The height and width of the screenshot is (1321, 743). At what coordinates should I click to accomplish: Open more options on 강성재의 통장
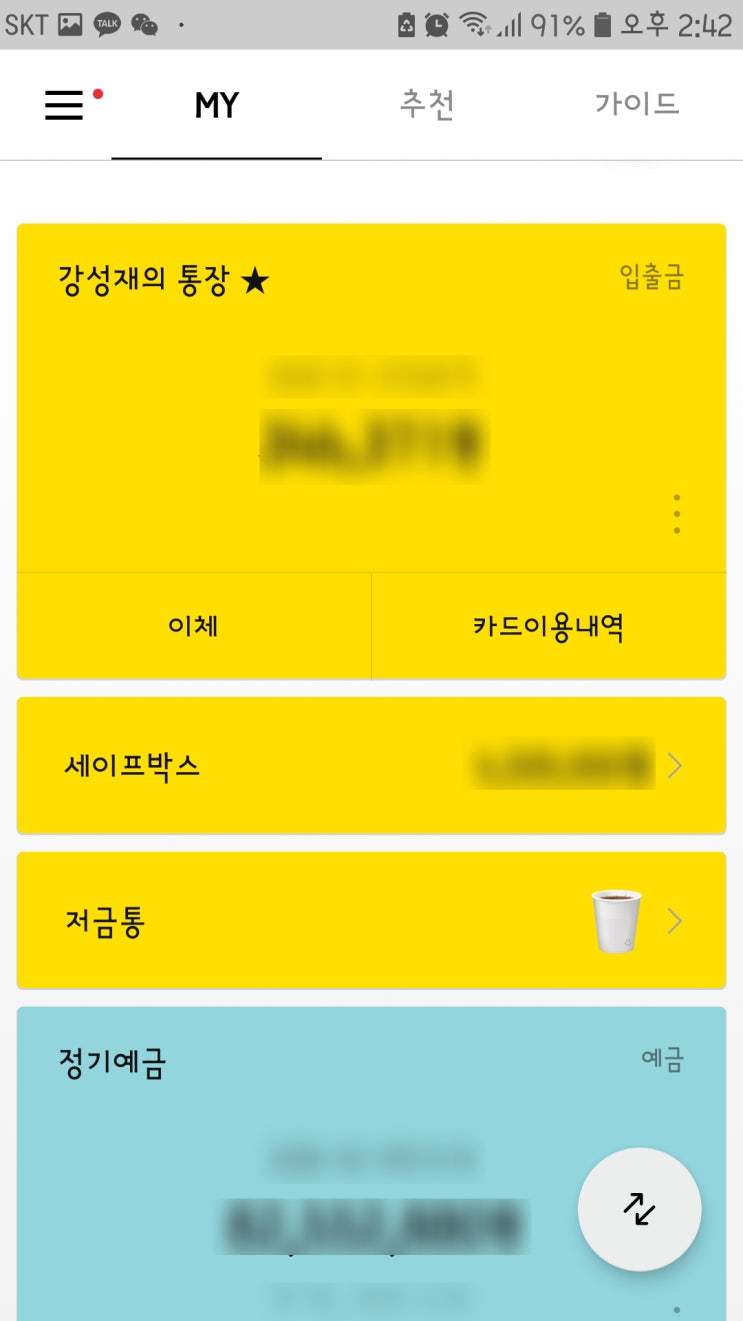677,514
